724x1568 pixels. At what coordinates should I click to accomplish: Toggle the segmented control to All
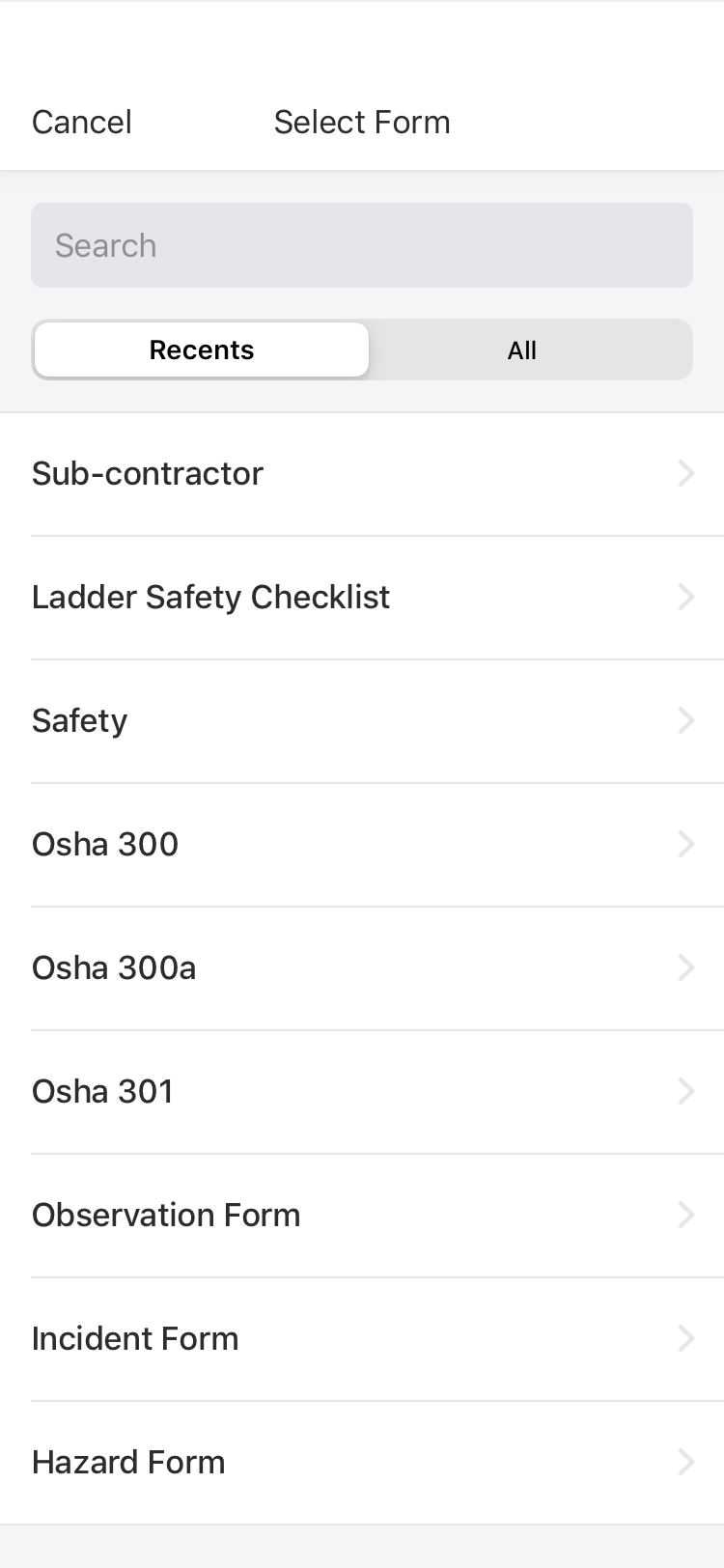point(521,350)
